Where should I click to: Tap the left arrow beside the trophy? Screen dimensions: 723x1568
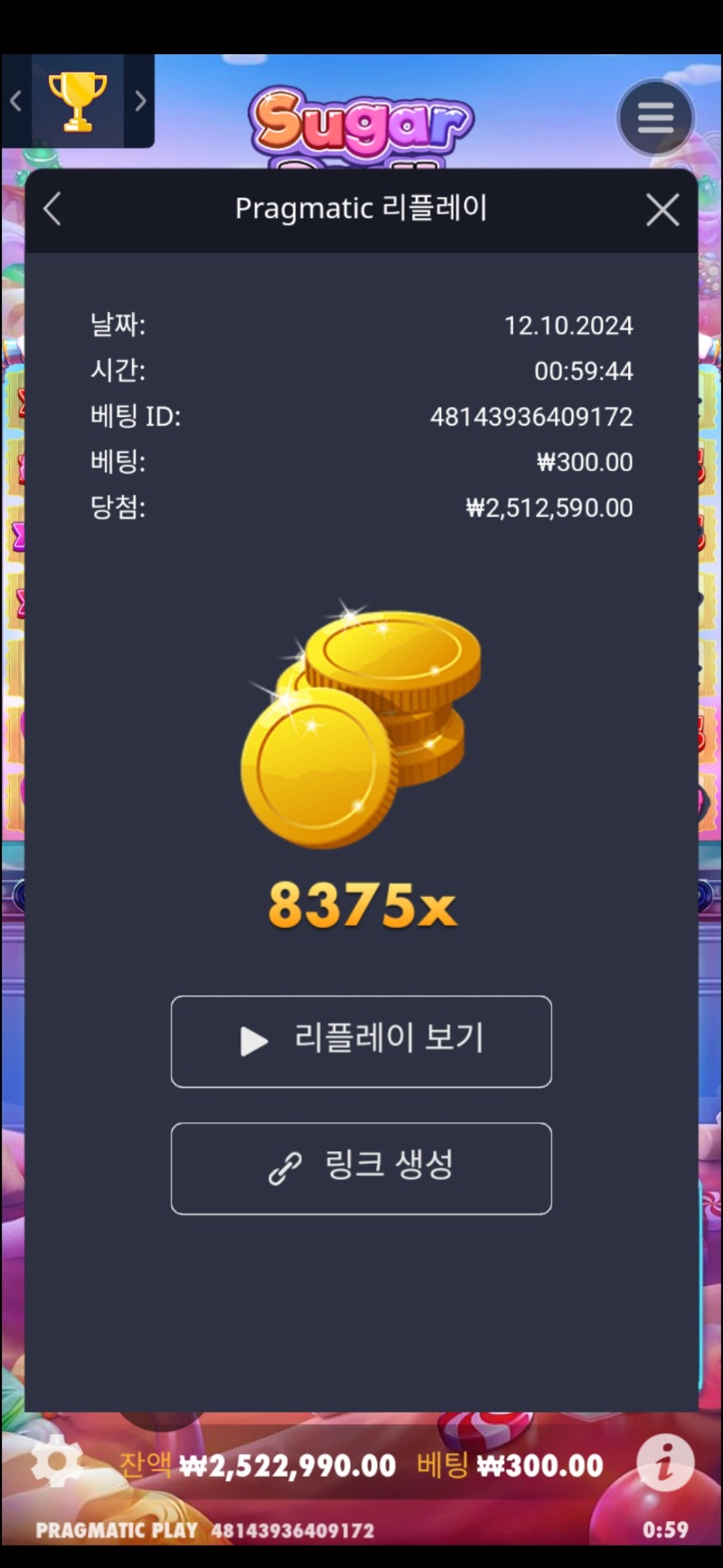[x=16, y=100]
